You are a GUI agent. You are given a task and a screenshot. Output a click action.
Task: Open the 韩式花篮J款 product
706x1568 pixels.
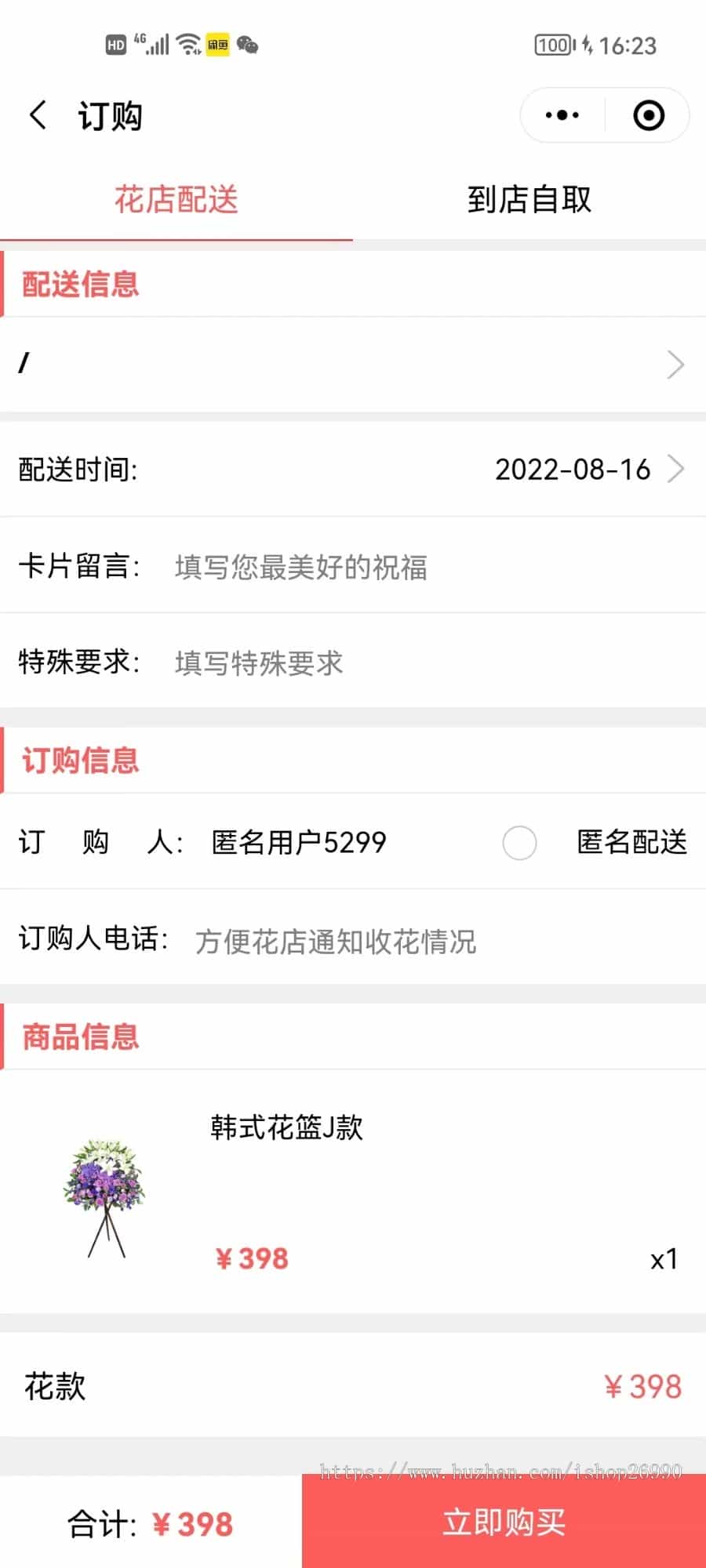tap(353, 1192)
